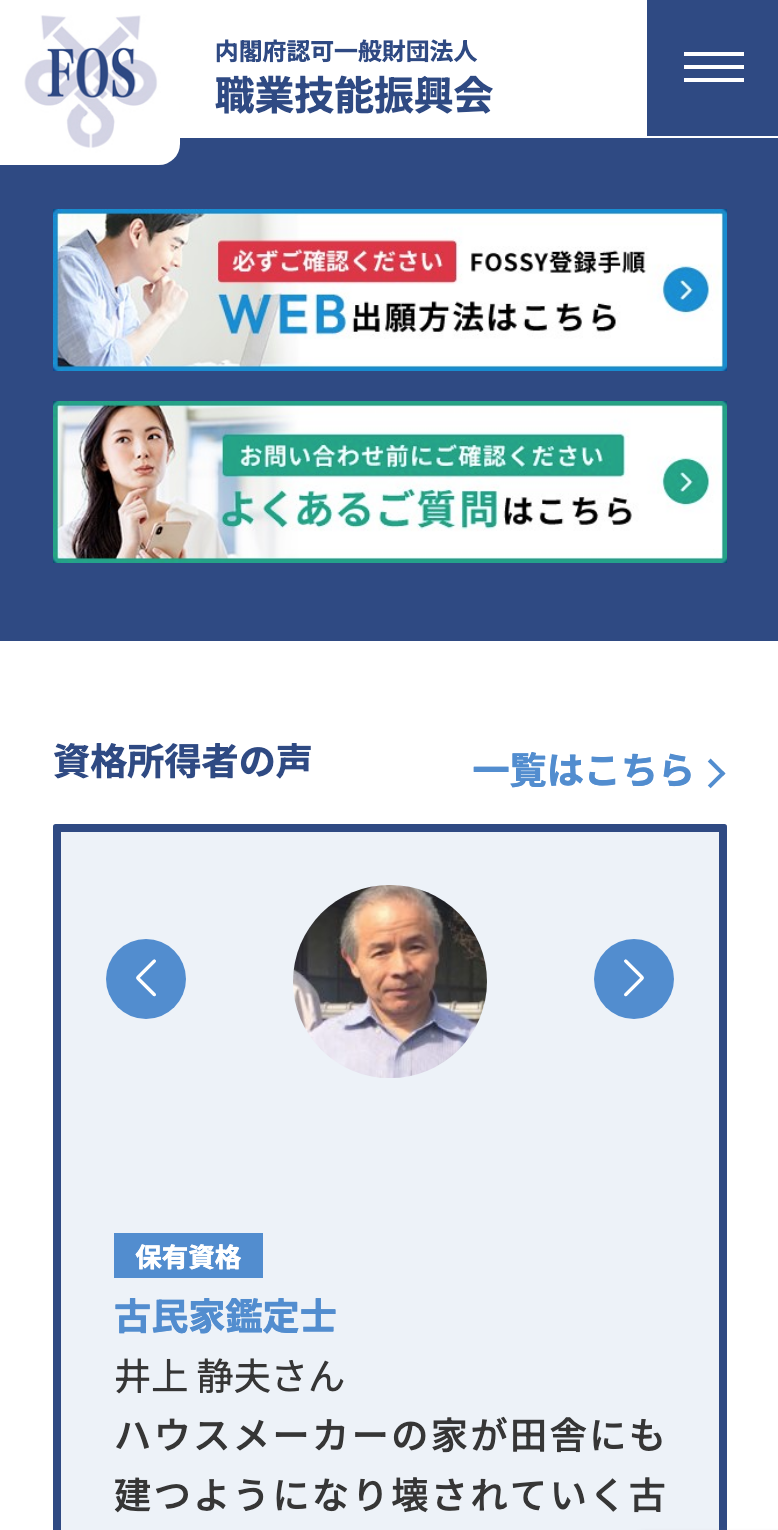Show the previous testimonial

click(146, 979)
